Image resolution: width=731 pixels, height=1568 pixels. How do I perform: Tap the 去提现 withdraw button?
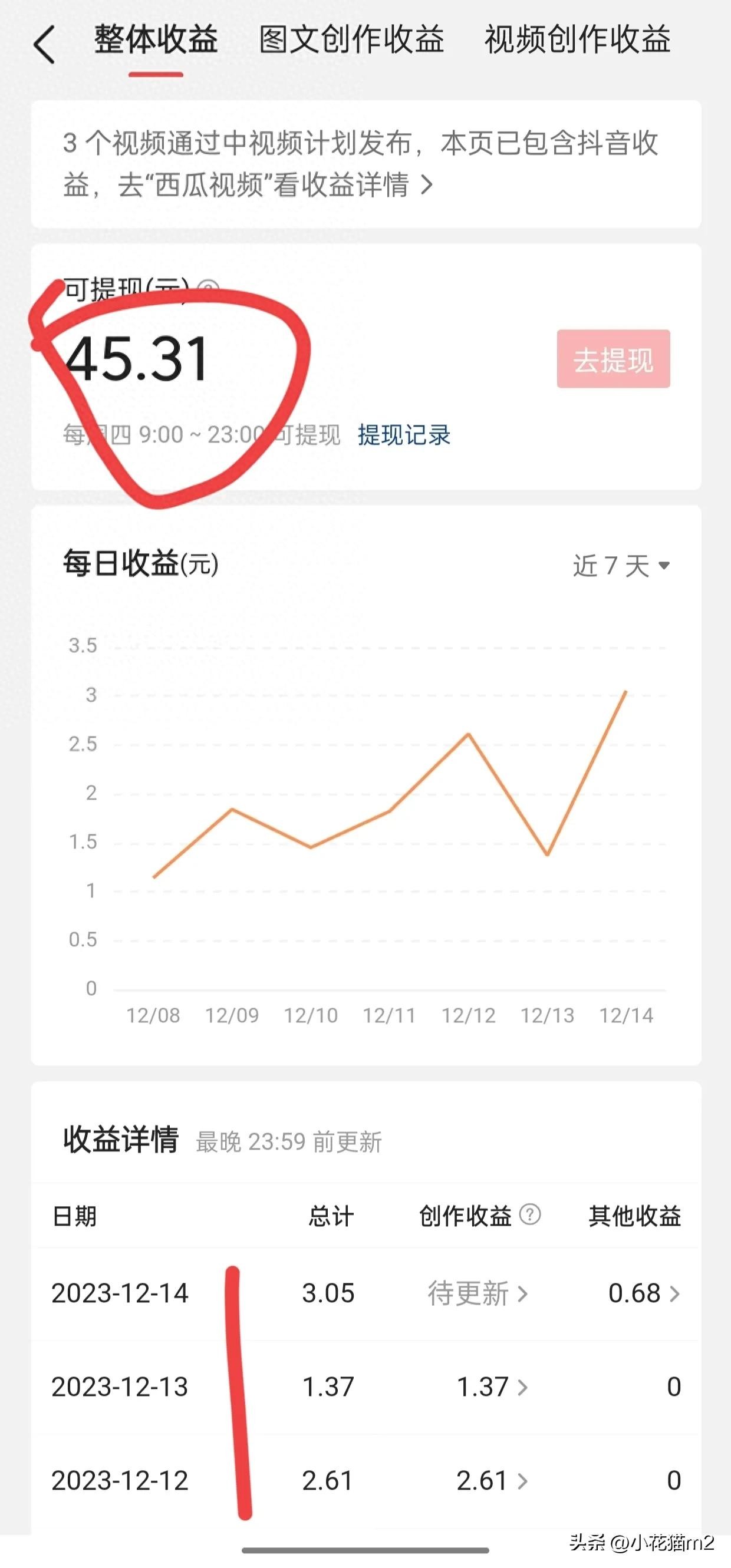(613, 359)
